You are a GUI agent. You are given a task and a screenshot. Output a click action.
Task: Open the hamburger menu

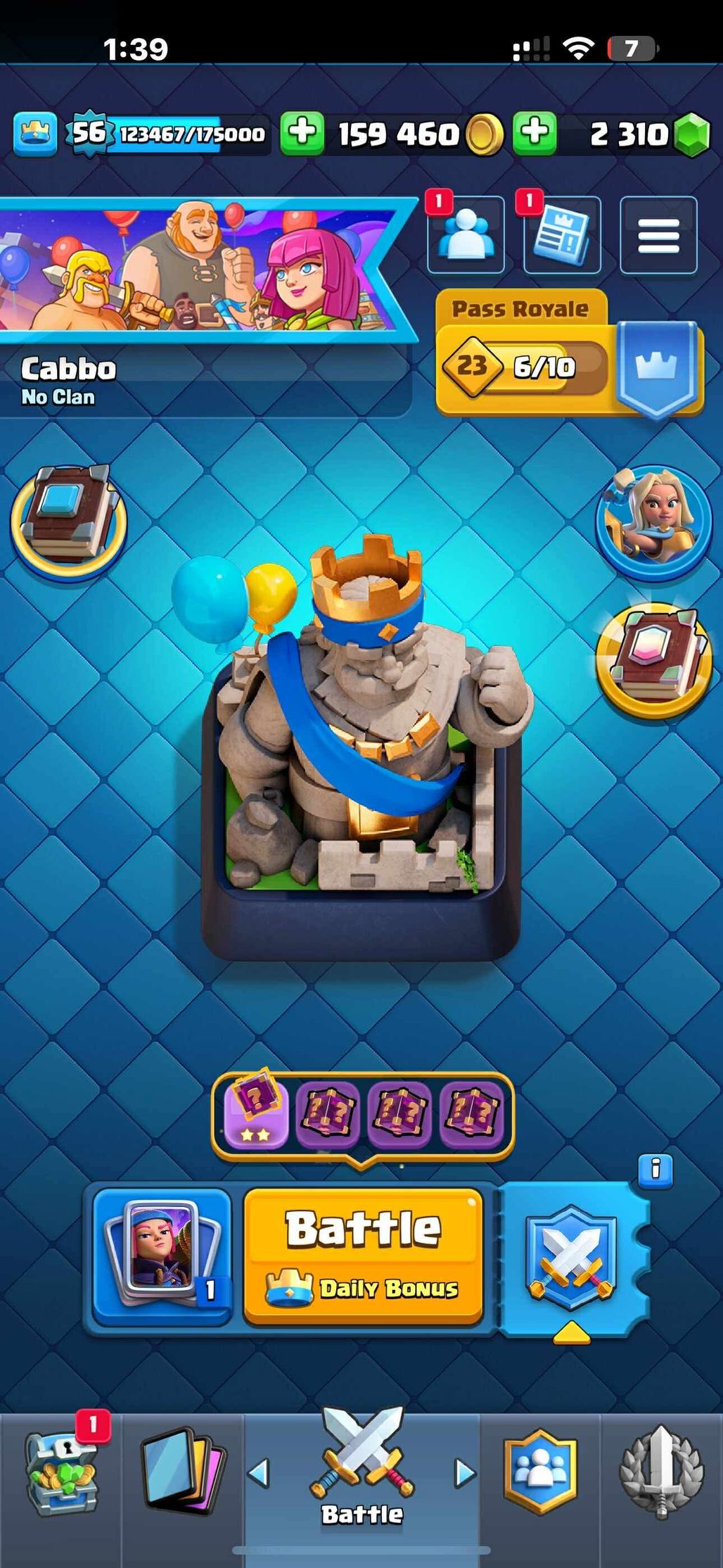[x=658, y=235]
